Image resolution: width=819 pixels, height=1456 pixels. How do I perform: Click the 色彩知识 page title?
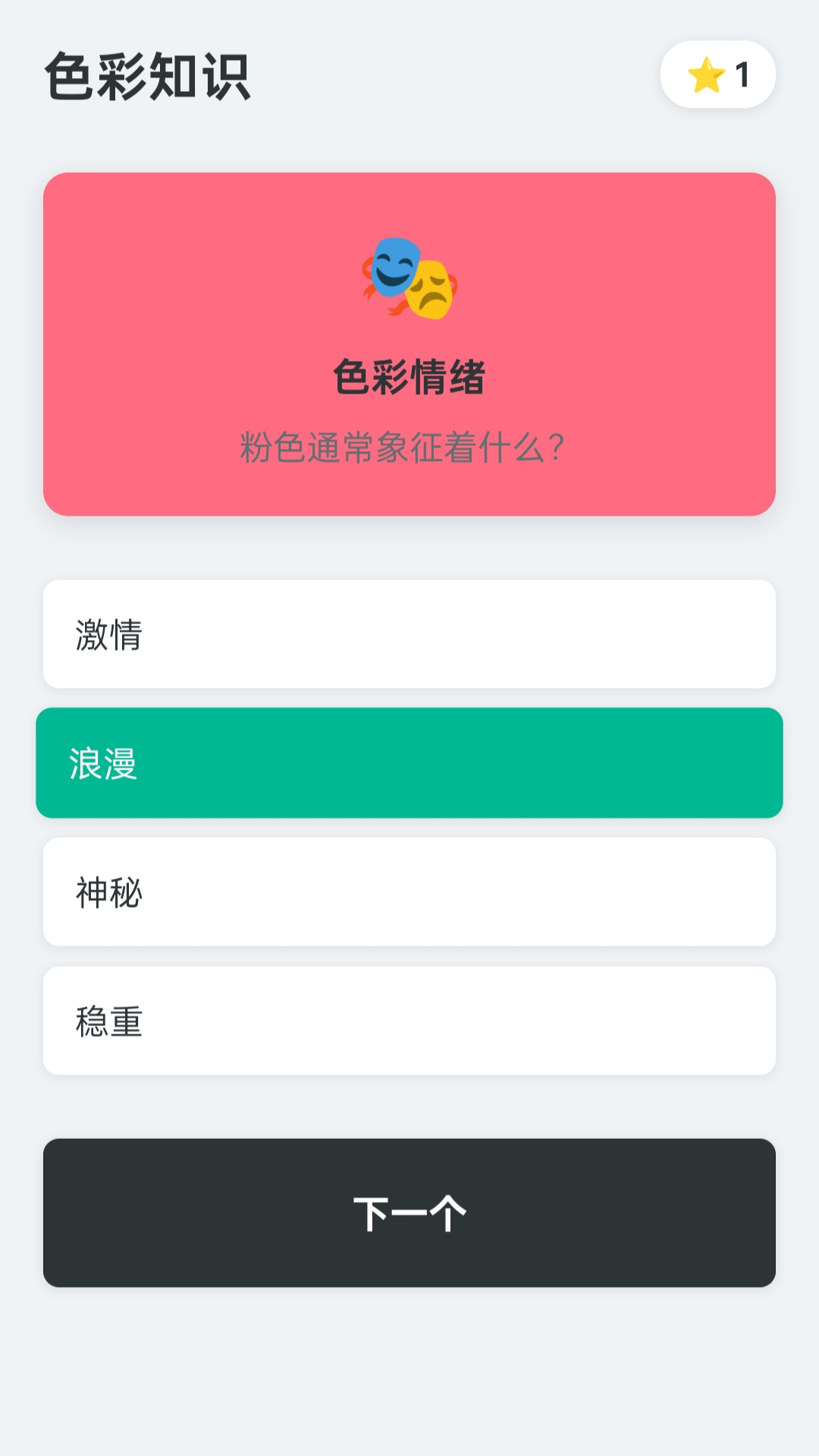[149, 76]
